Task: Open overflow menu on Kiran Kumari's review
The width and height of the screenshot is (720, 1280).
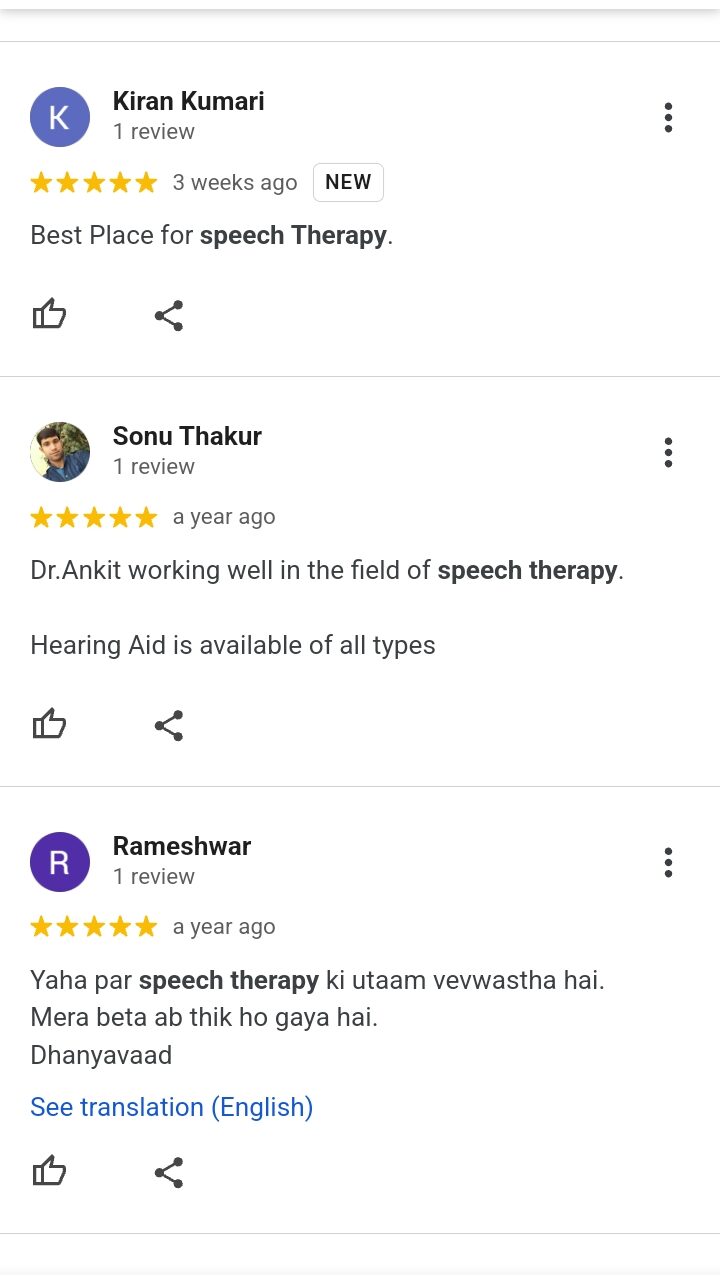Action: 668,118
